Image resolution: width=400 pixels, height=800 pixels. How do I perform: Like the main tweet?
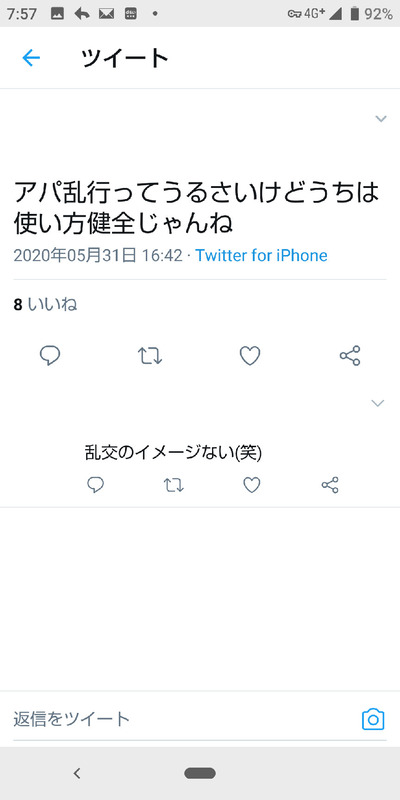click(x=250, y=356)
